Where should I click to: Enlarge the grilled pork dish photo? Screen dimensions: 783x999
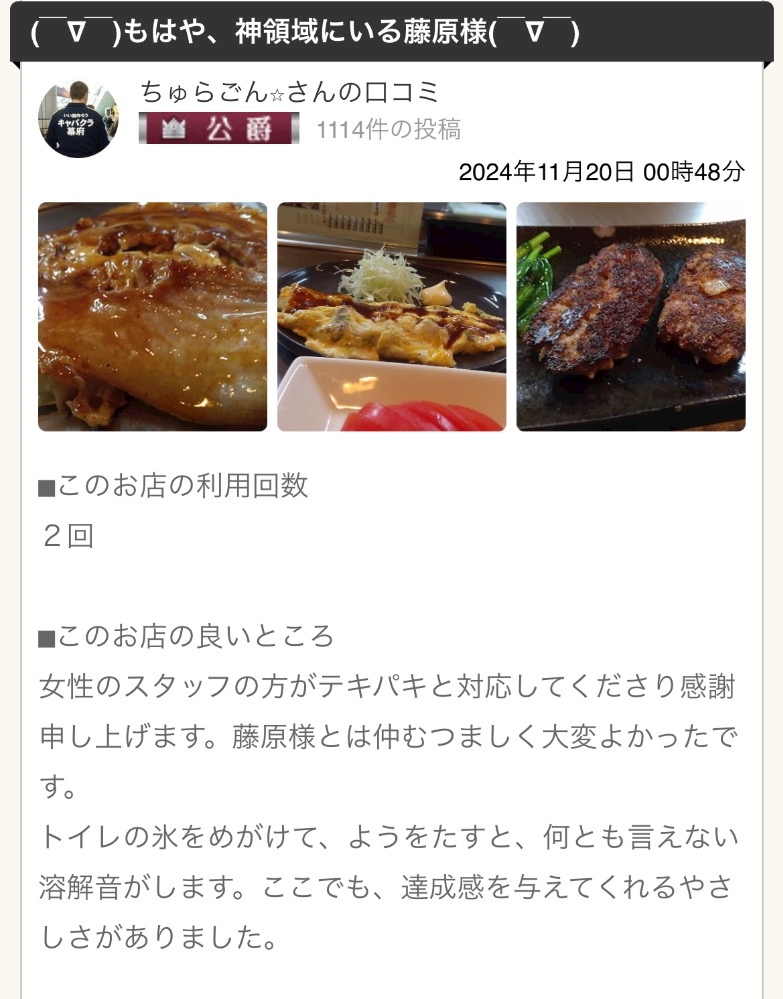click(x=152, y=317)
